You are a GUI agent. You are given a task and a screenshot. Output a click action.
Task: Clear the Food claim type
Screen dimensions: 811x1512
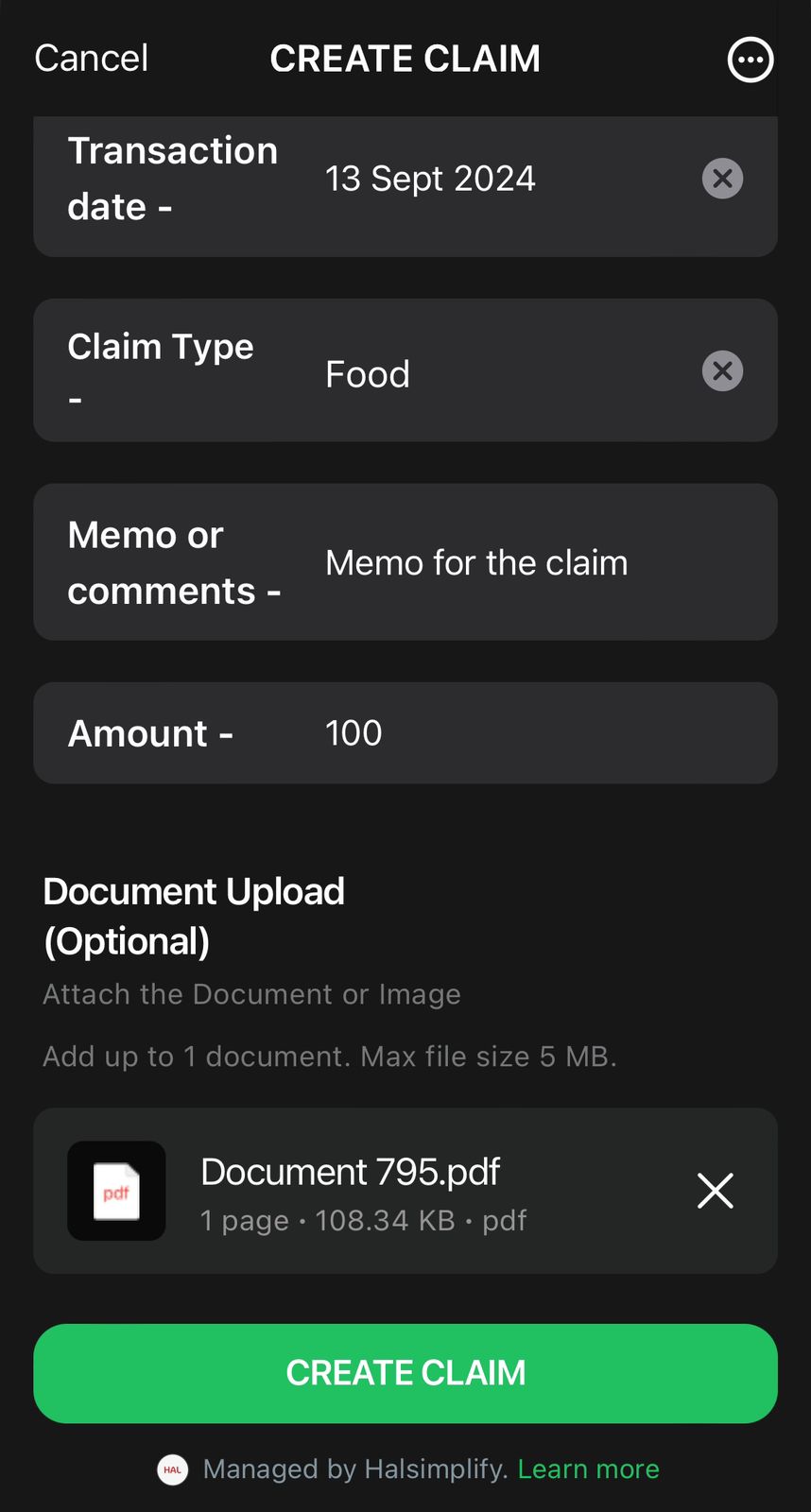pos(722,371)
